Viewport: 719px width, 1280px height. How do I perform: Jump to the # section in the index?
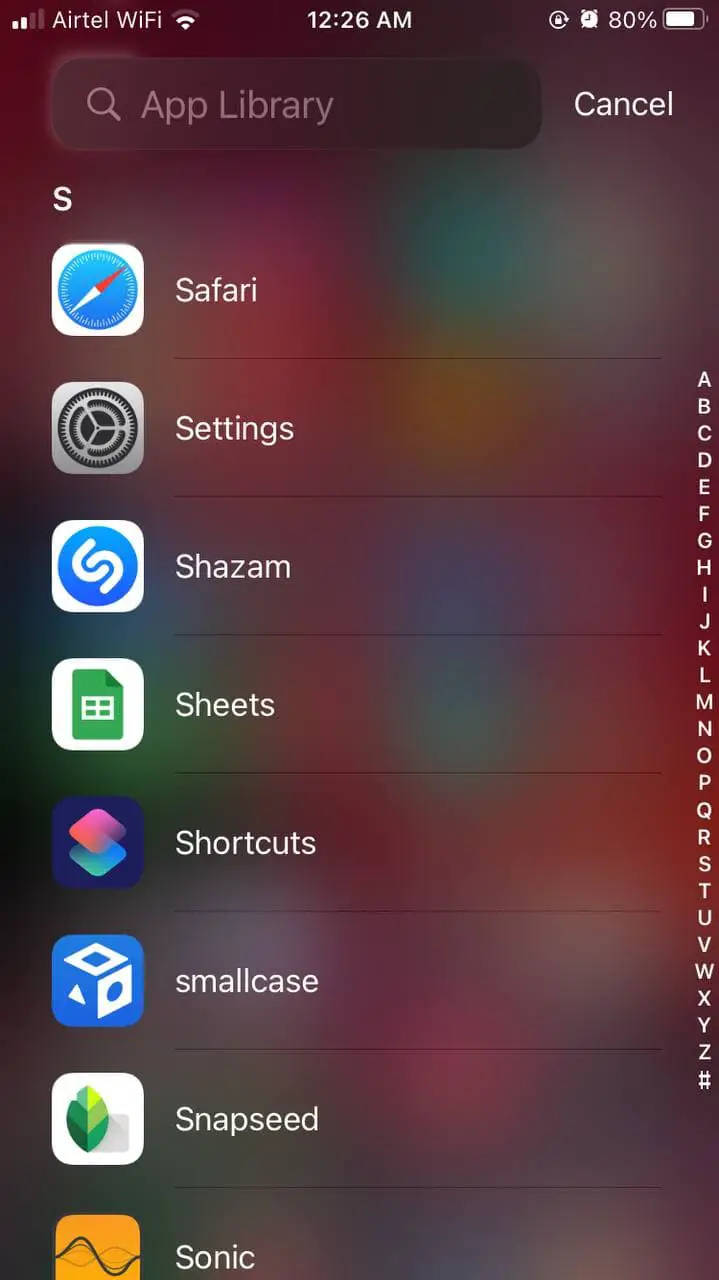[x=704, y=1079]
